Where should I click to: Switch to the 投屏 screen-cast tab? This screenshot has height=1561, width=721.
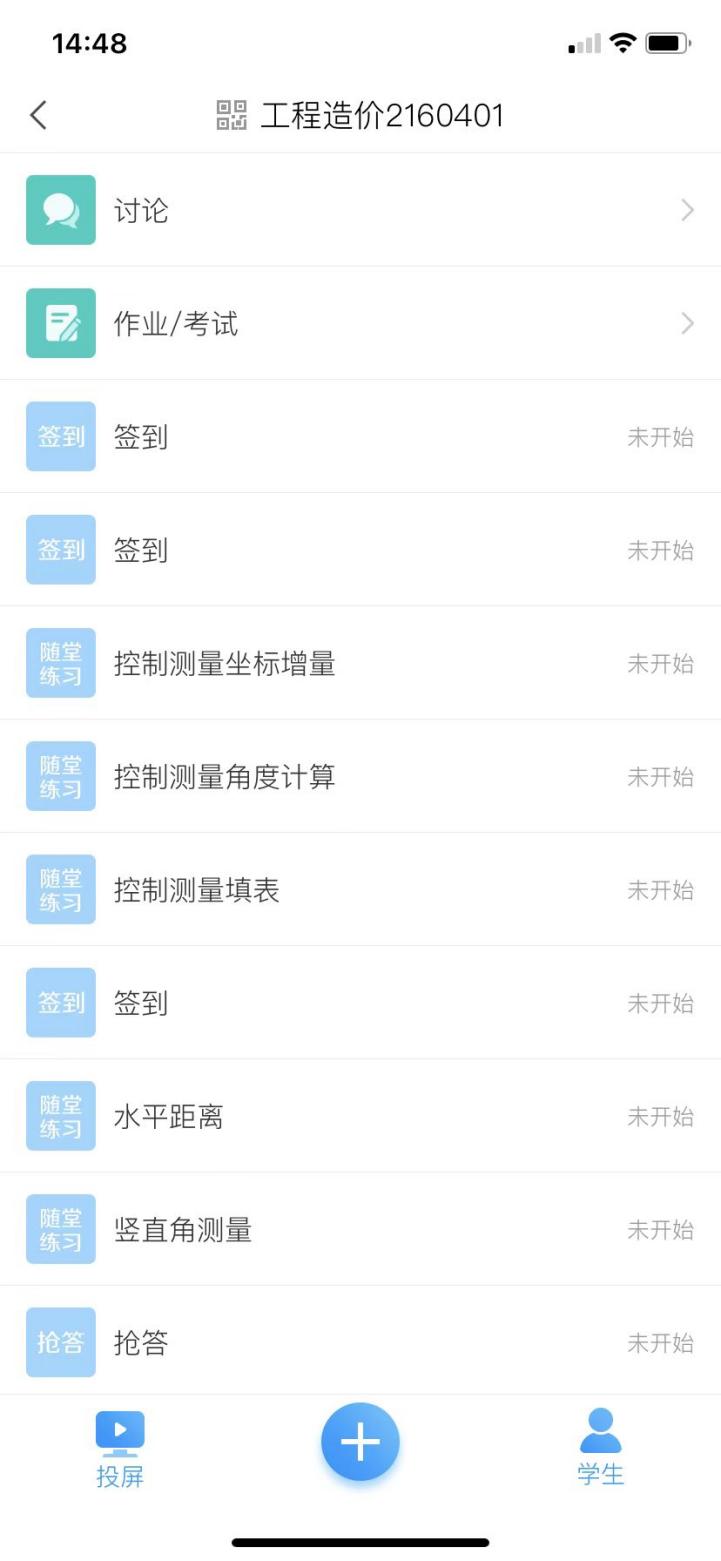[x=120, y=1448]
